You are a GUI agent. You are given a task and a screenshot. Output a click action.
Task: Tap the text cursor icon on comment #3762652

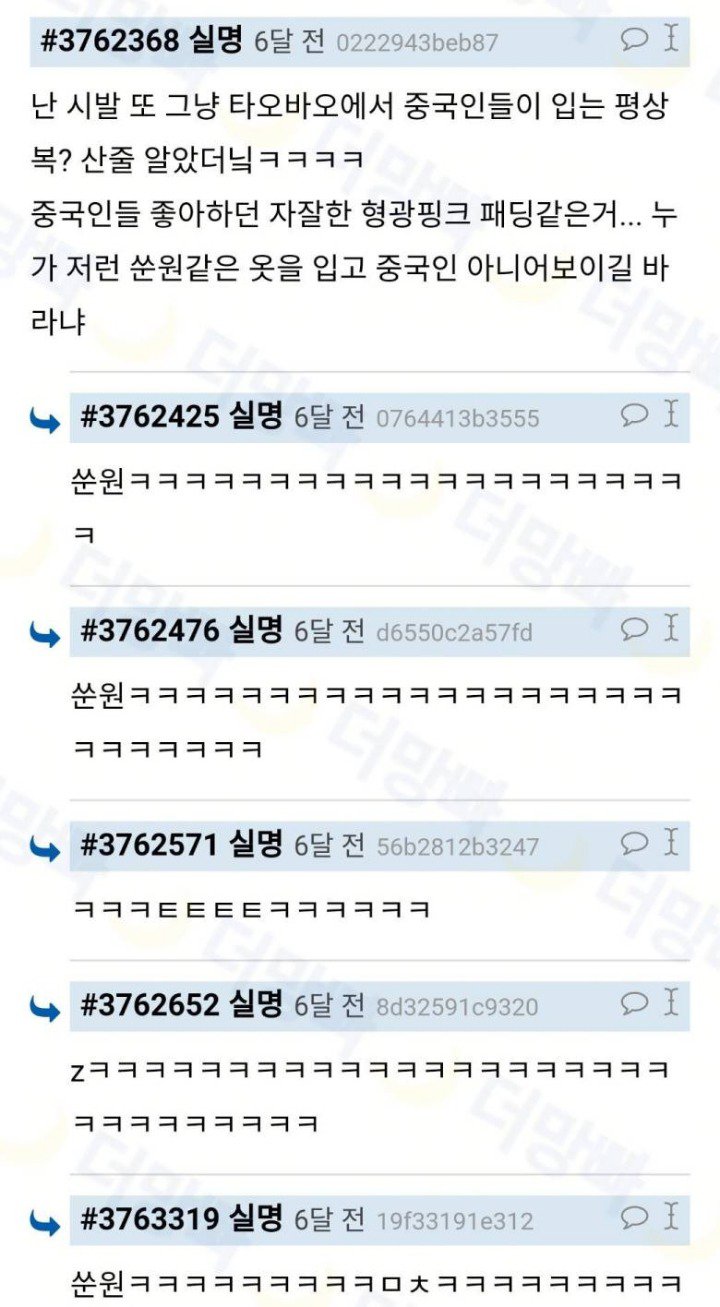coord(671,1002)
